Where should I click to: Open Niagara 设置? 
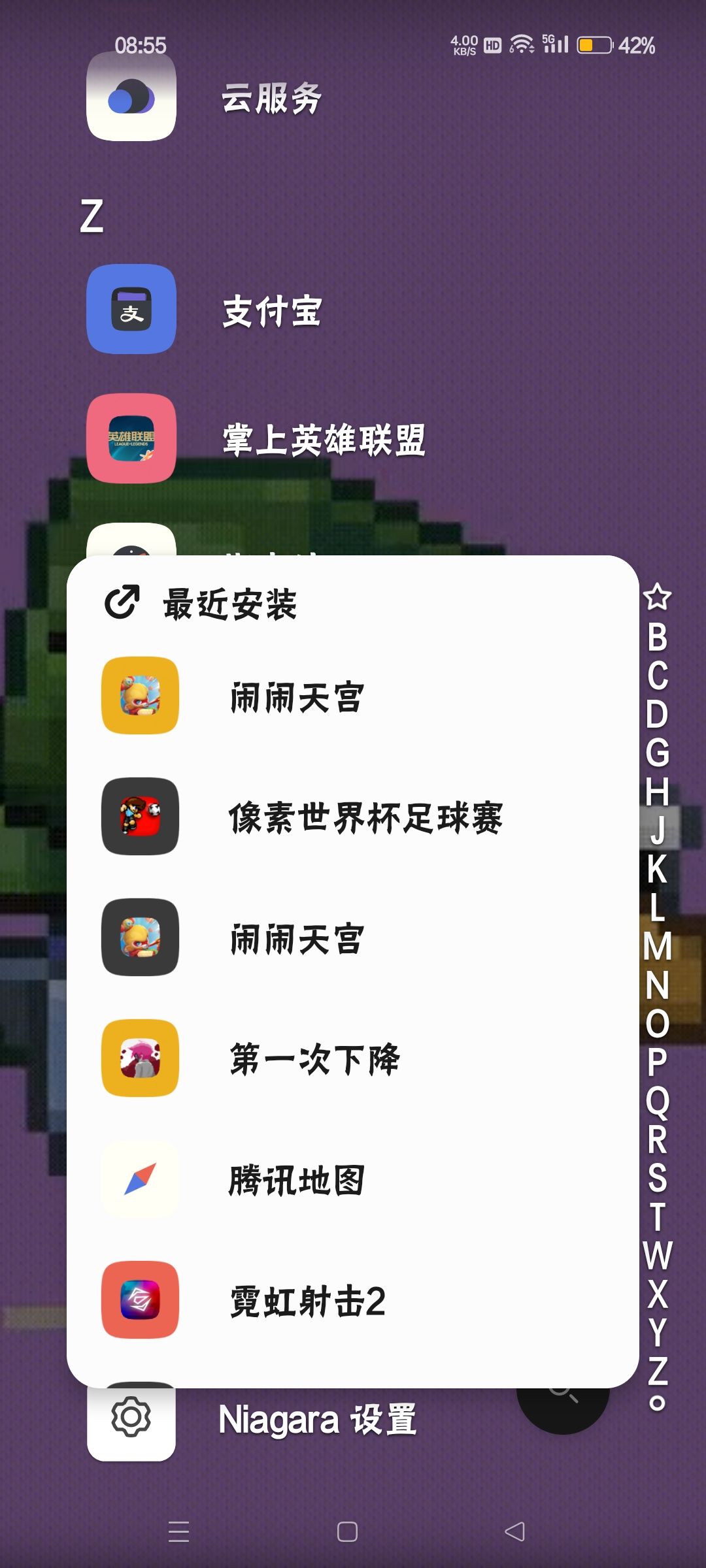point(317,1419)
